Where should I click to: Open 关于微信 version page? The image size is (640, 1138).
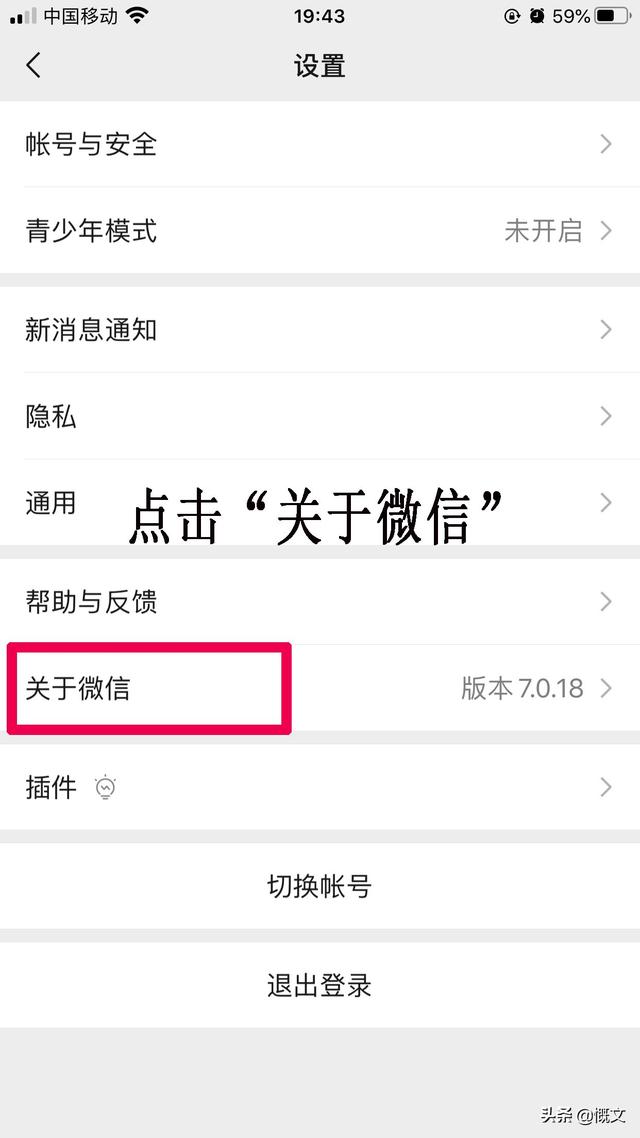(x=320, y=688)
